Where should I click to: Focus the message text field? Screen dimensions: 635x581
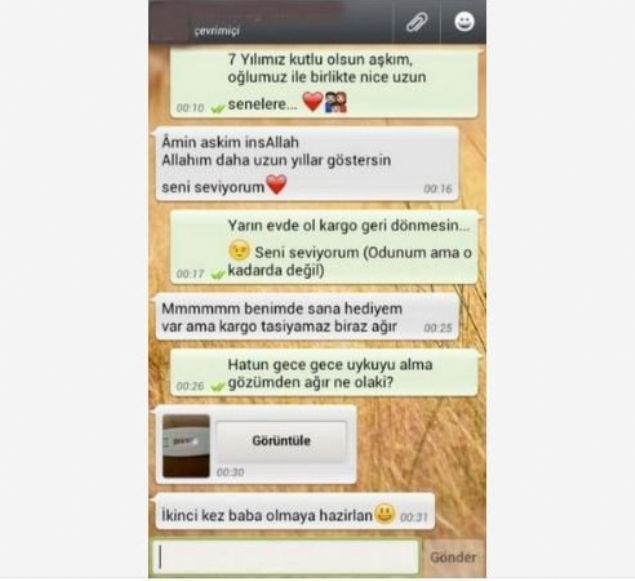[x=285, y=557]
